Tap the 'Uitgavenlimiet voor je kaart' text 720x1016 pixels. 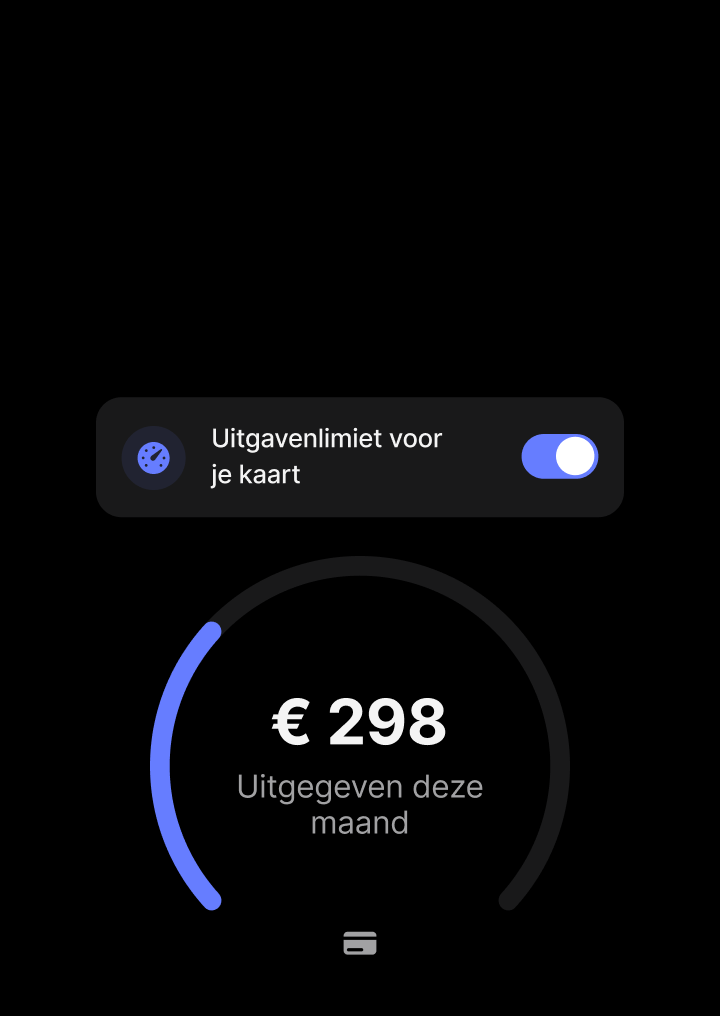click(326, 456)
